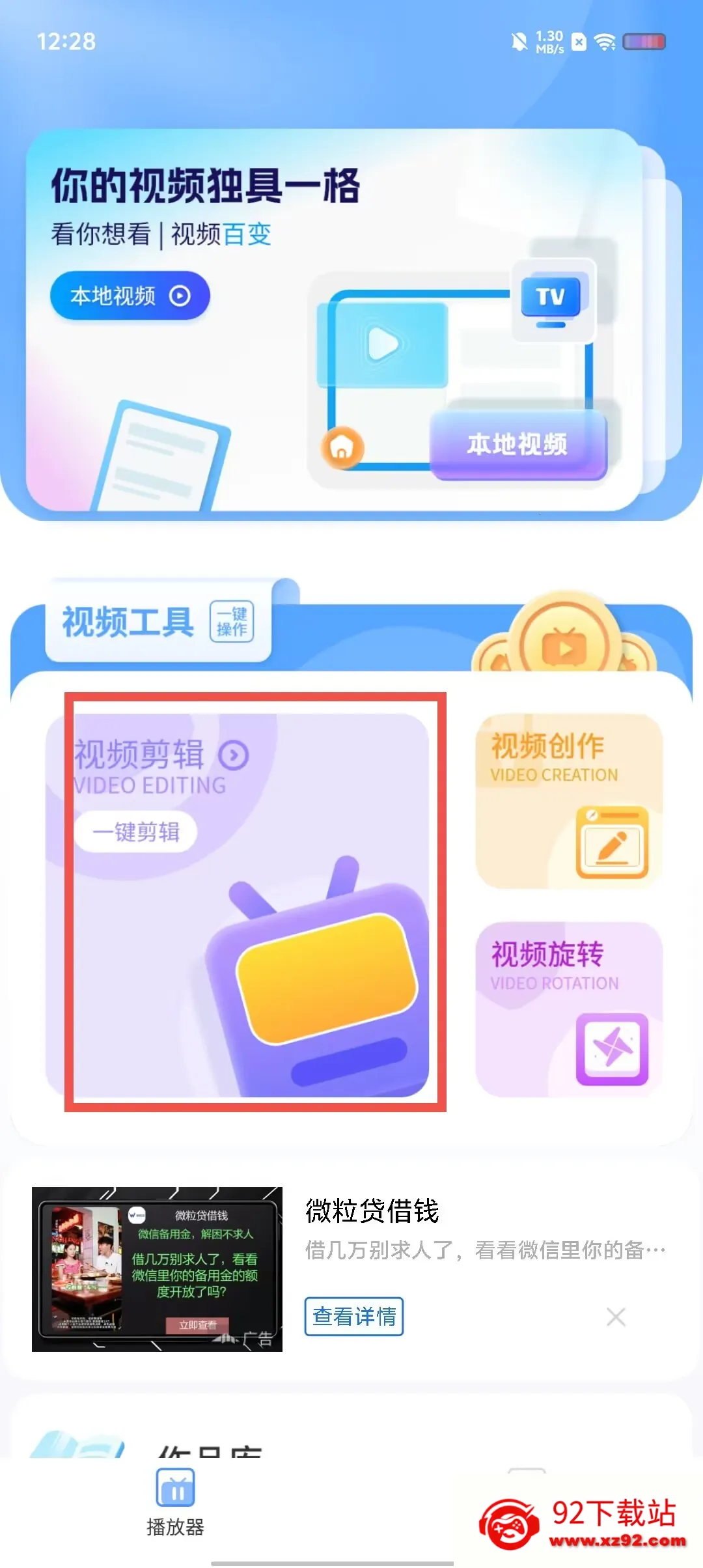Tap the 一键剪辑 pill button
The image size is (703, 1568).
[135, 832]
